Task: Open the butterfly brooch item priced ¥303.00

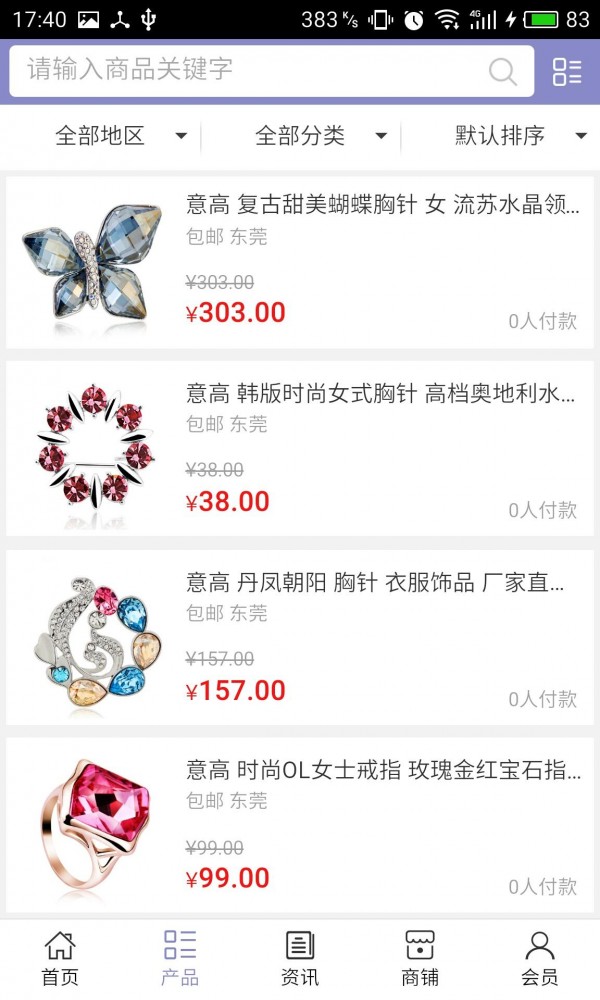Action: 300,263
